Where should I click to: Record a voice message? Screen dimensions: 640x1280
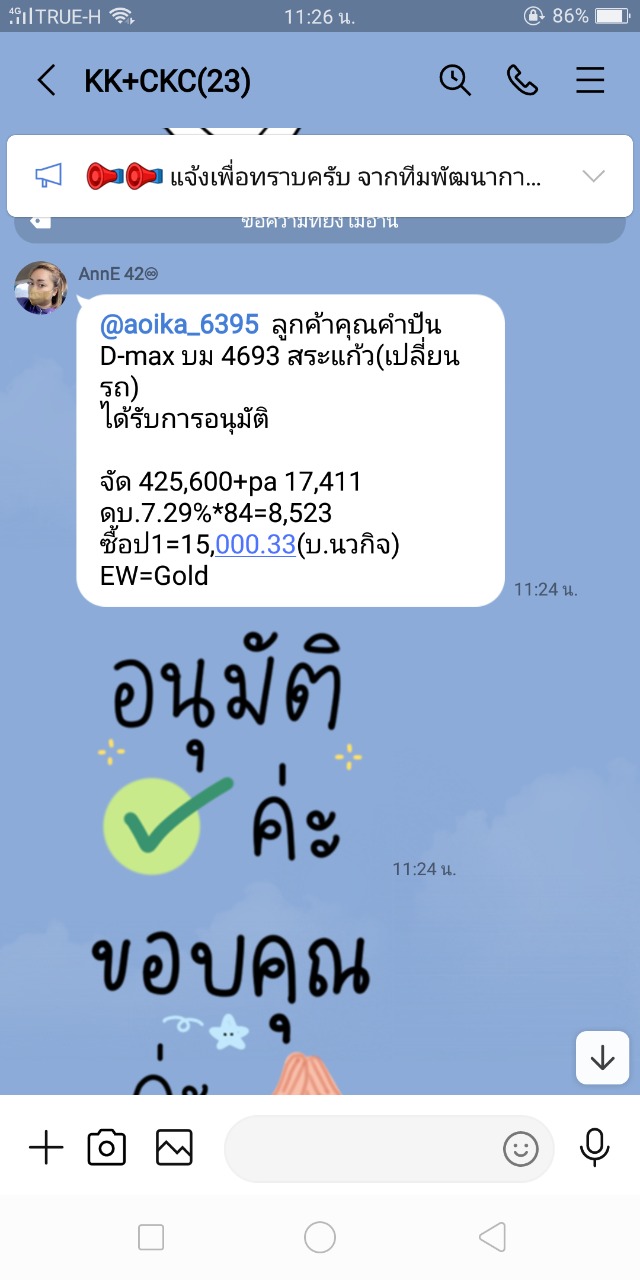click(595, 1148)
